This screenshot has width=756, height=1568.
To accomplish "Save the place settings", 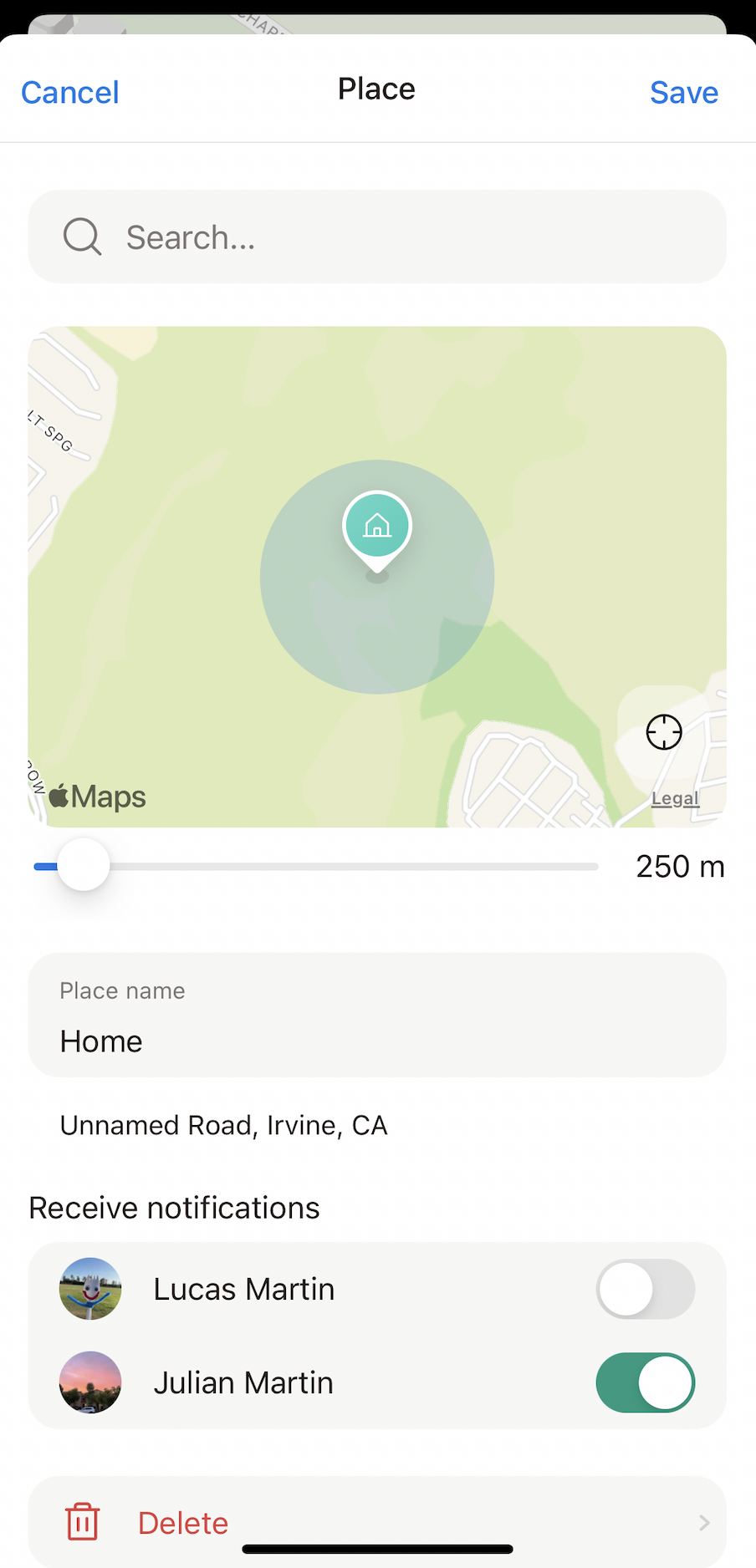I will 683,93.
